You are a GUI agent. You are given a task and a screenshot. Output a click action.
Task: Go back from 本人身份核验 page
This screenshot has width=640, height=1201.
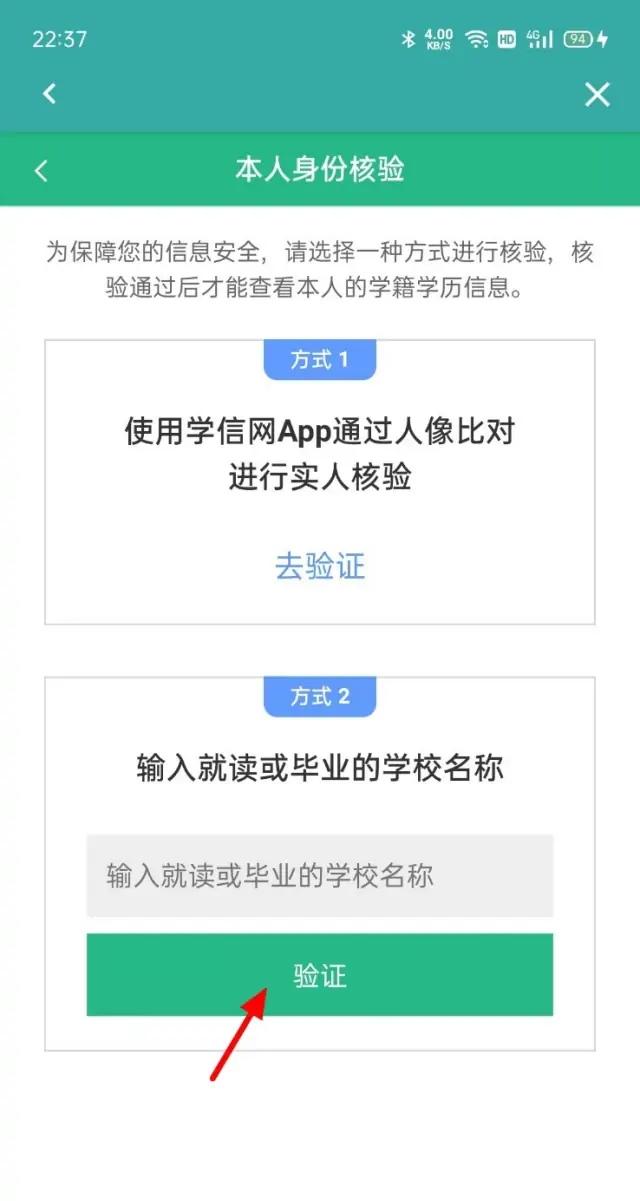point(41,170)
